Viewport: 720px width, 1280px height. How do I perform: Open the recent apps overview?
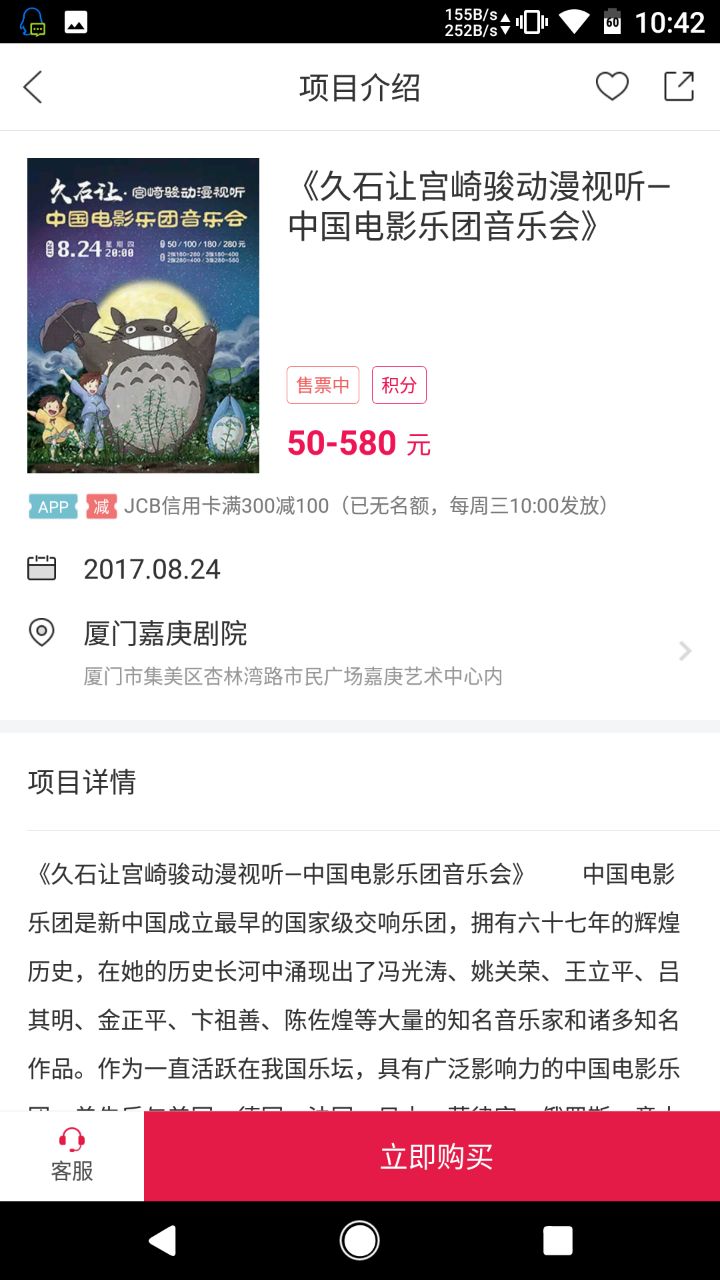pos(558,1241)
